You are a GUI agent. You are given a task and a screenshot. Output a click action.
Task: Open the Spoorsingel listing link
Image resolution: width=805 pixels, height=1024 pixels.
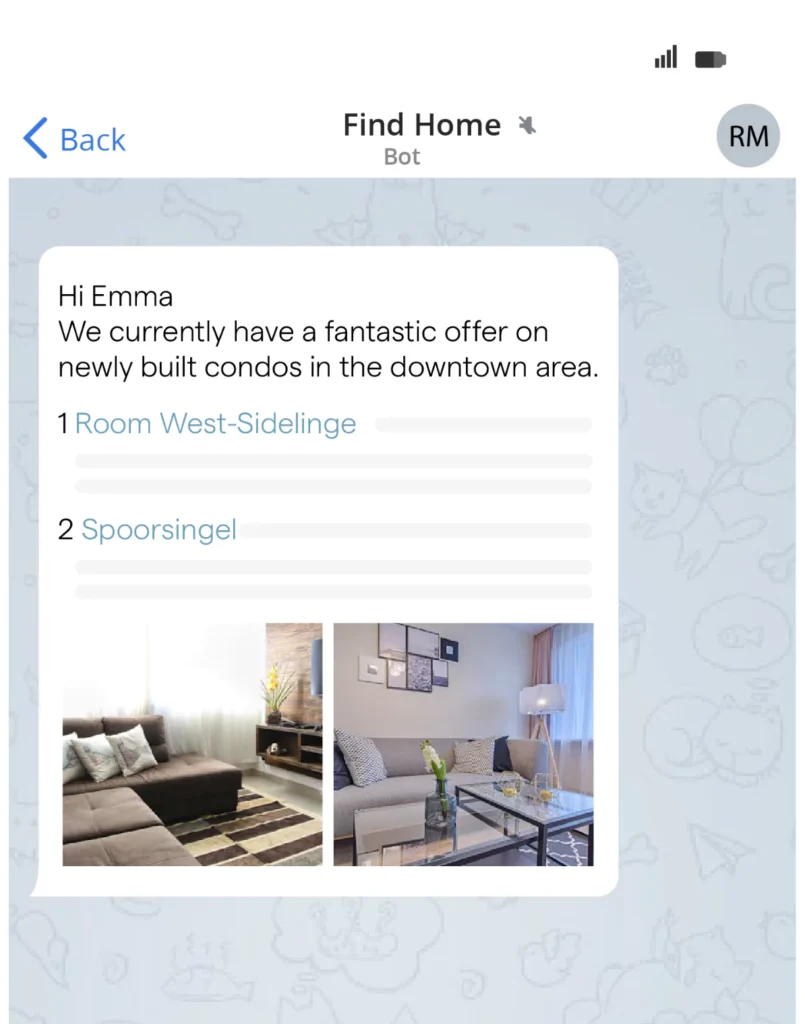point(159,529)
